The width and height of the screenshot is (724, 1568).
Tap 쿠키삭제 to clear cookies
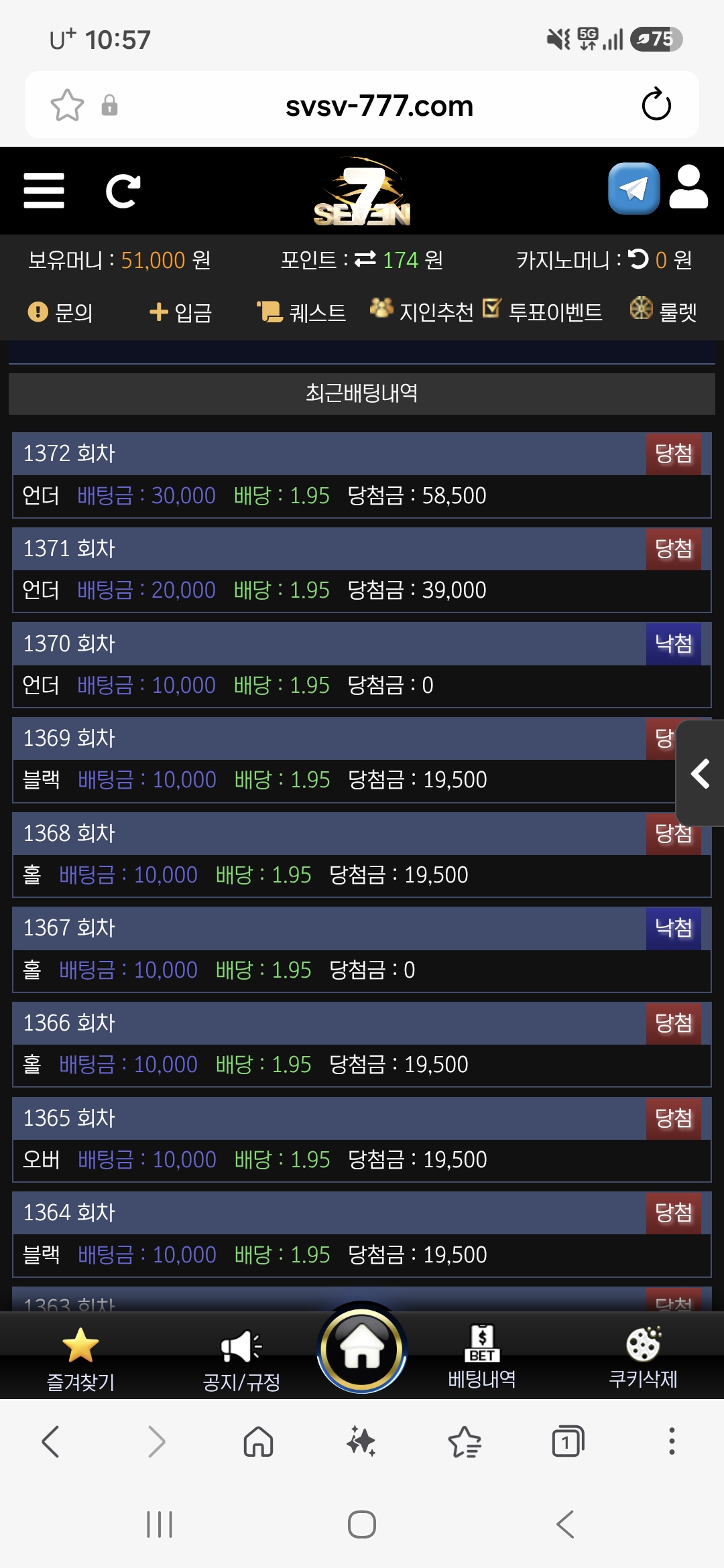coord(643,1358)
